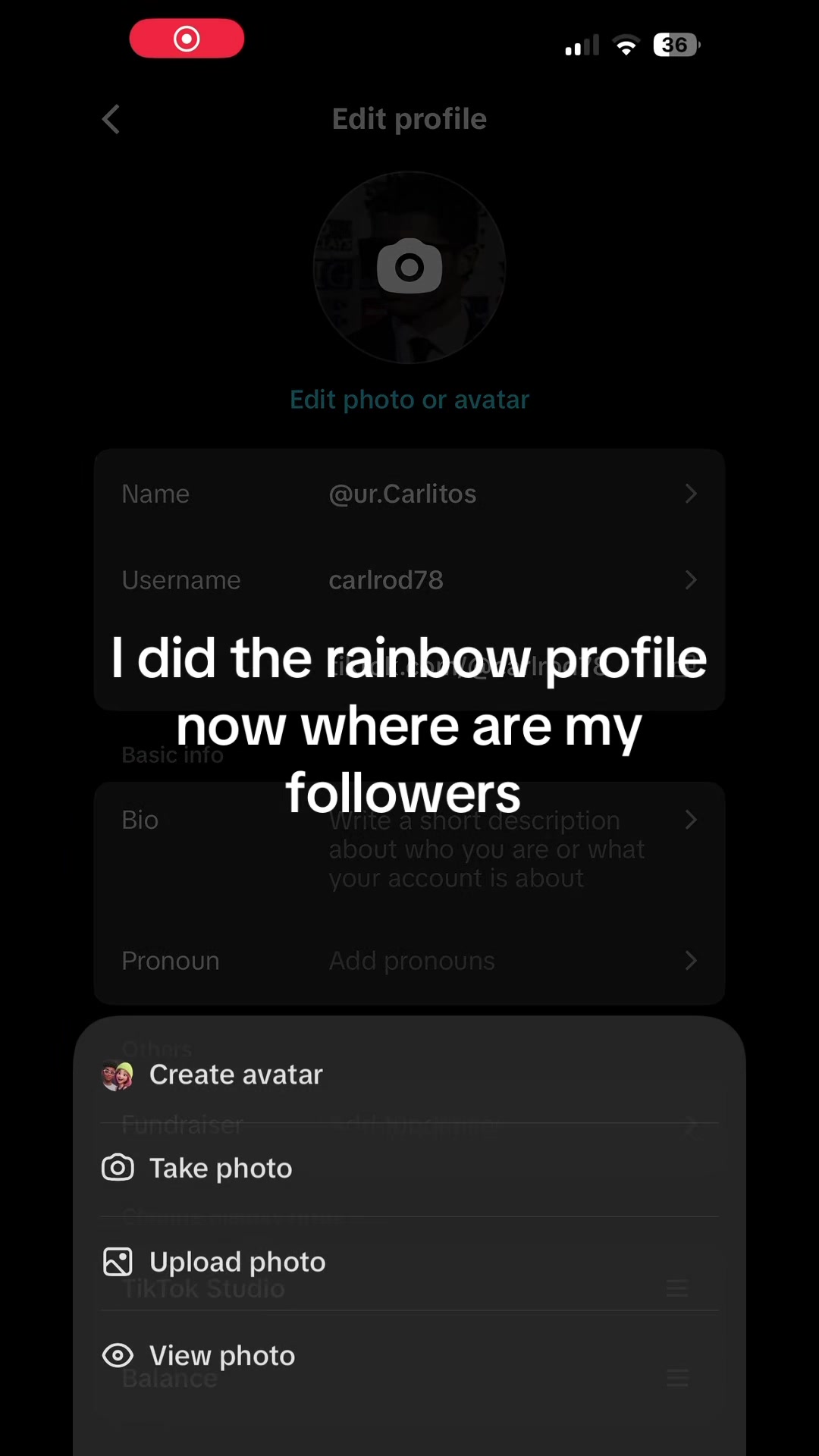The height and width of the screenshot is (1456, 819).
Task: Open the Bio row
Action: [x=409, y=849]
